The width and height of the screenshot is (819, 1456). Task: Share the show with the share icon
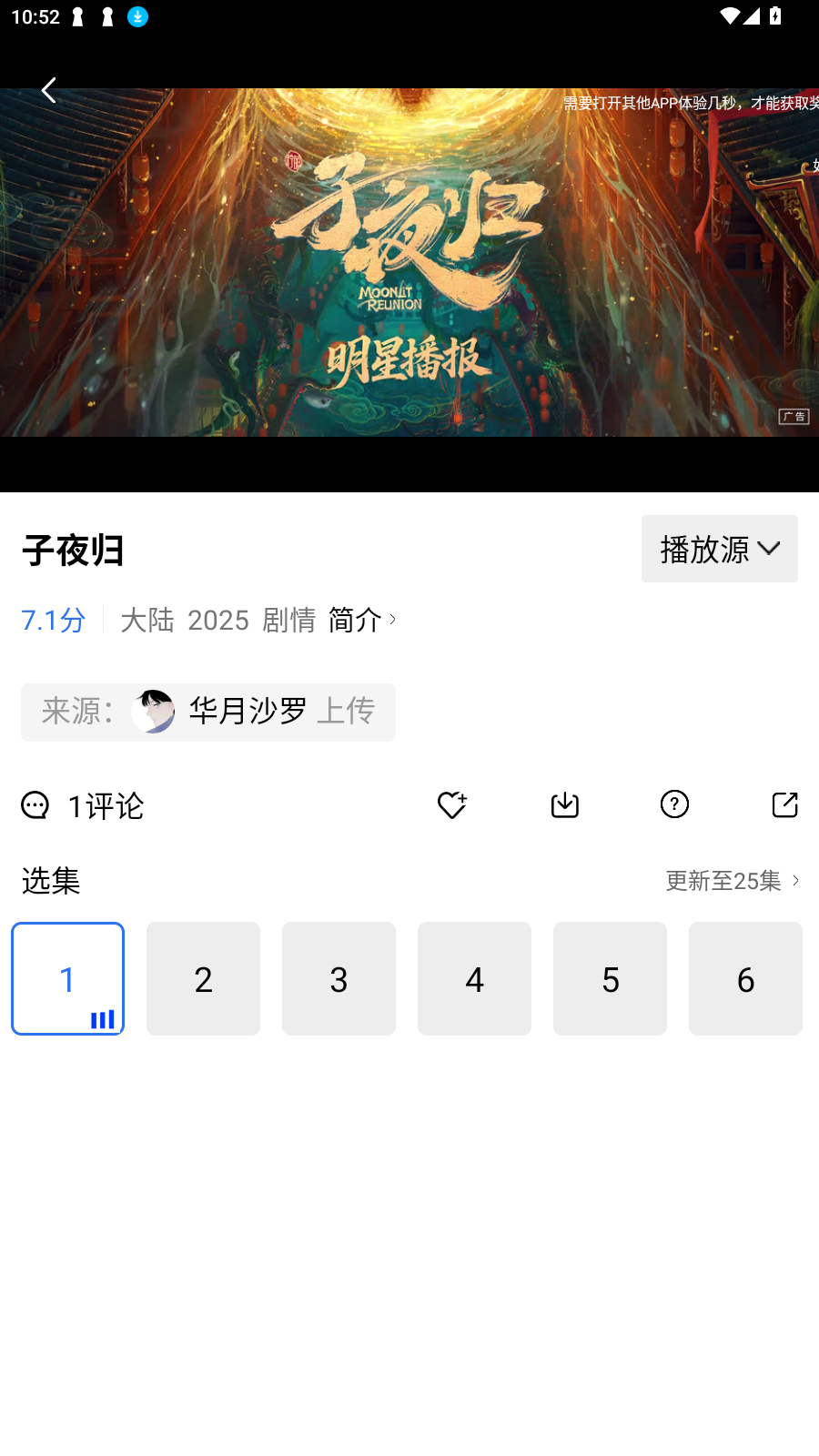(x=784, y=804)
